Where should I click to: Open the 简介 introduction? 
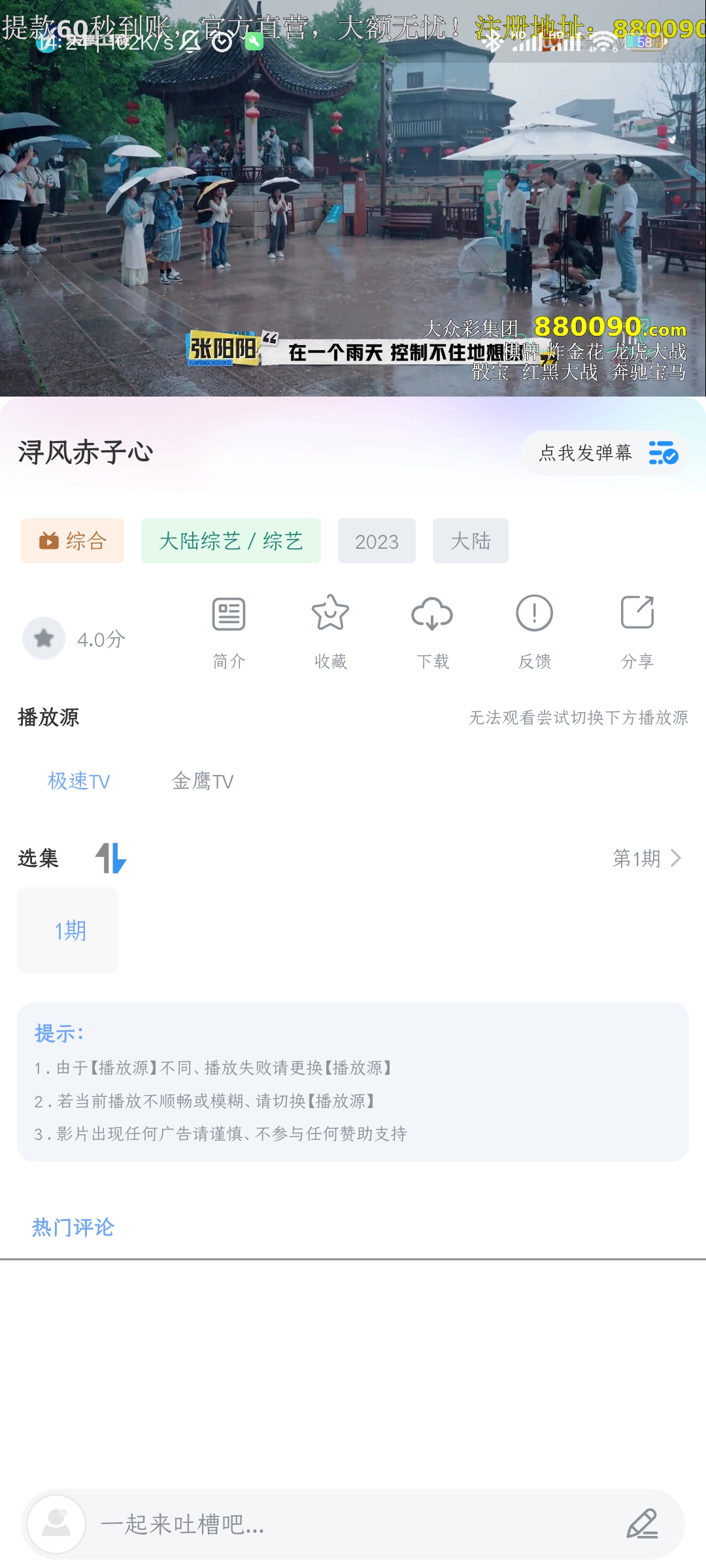click(x=229, y=631)
